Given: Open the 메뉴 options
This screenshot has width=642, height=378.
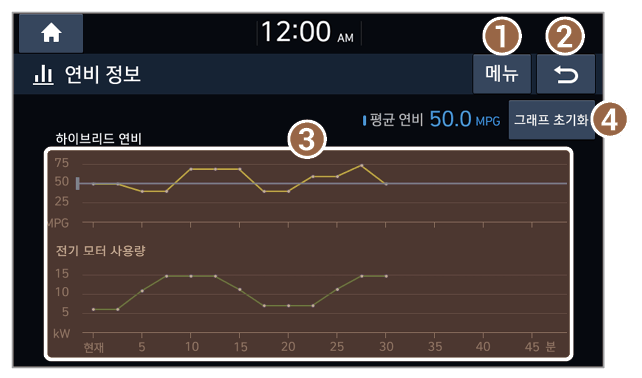Looking at the screenshot, I should click(x=502, y=74).
